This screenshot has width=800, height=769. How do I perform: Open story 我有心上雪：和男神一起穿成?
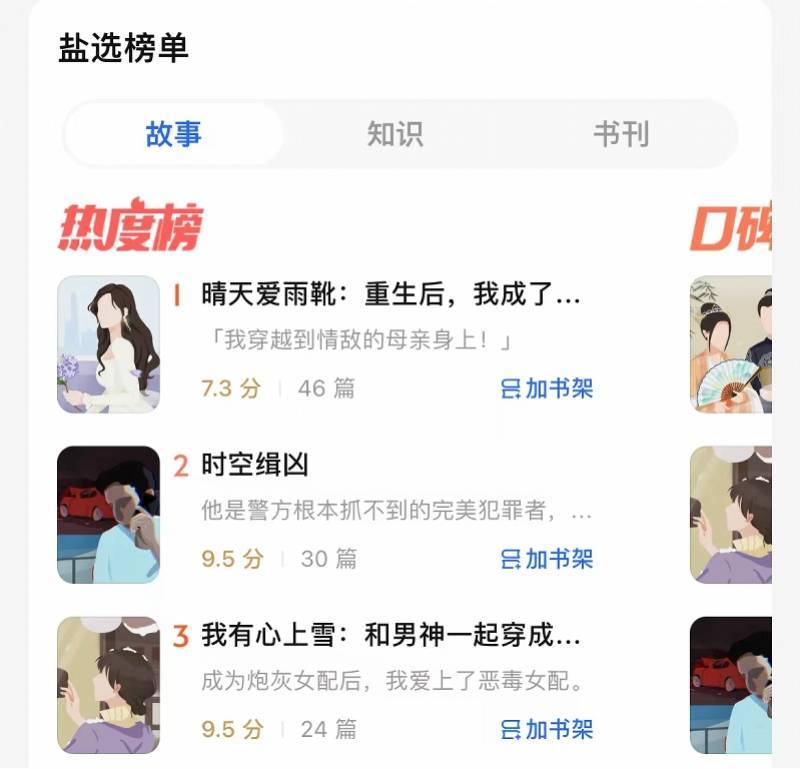pyautogui.click(x=390, y=635)
